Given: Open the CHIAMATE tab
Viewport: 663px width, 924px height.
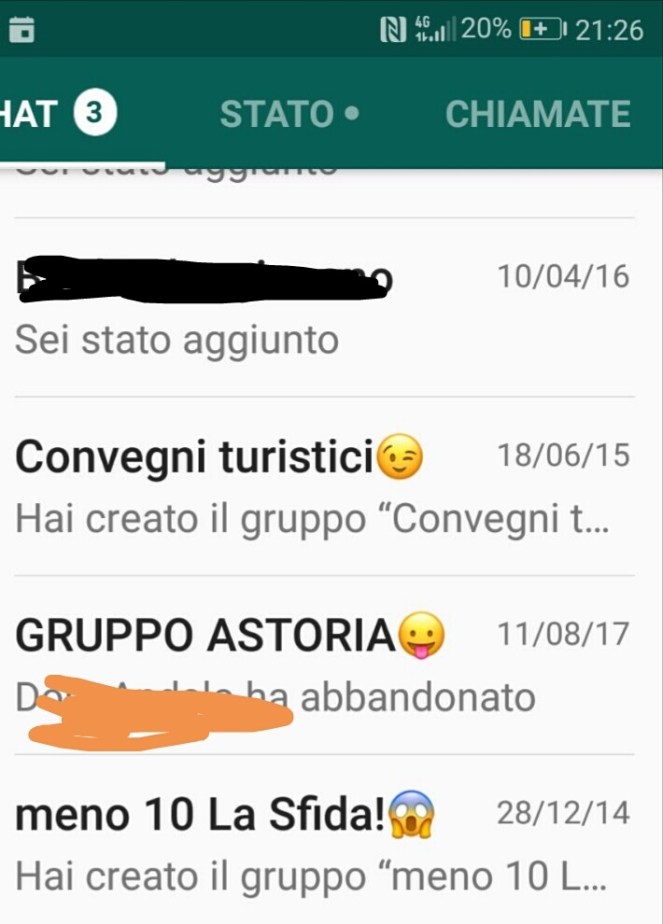Looking at the screenshot, I should [x=537, y=114].
